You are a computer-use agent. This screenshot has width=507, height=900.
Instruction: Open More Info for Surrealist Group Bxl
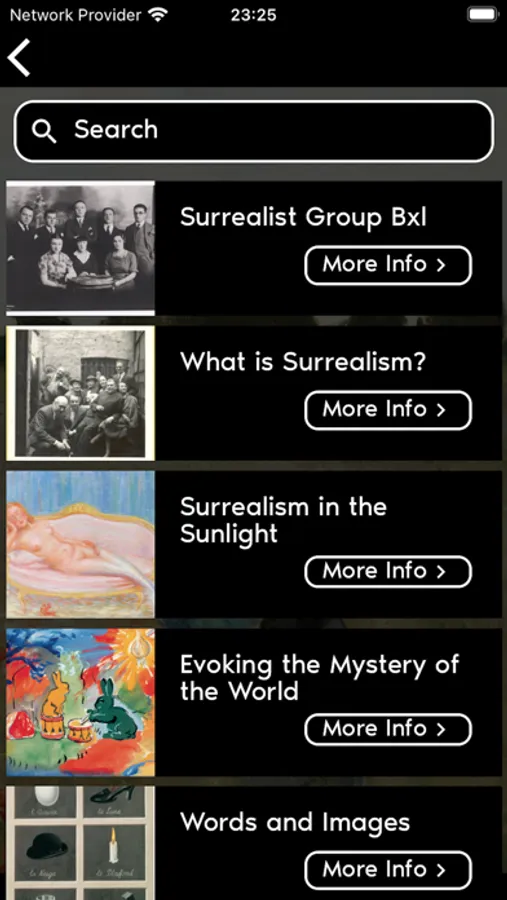[388, 265]
